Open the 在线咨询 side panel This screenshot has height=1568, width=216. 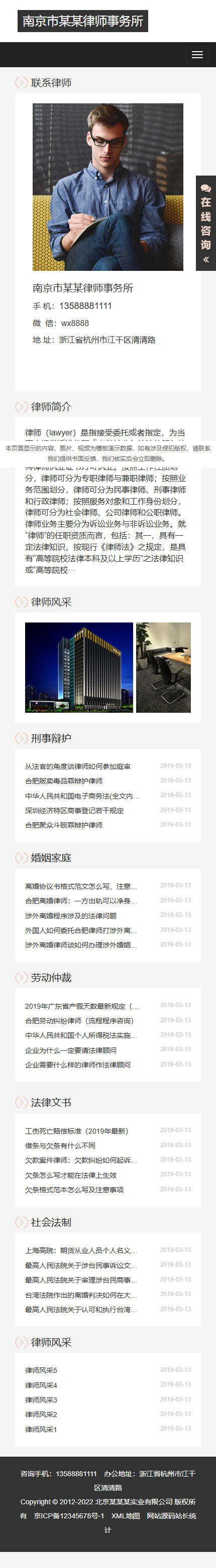(x=205, y=223)
